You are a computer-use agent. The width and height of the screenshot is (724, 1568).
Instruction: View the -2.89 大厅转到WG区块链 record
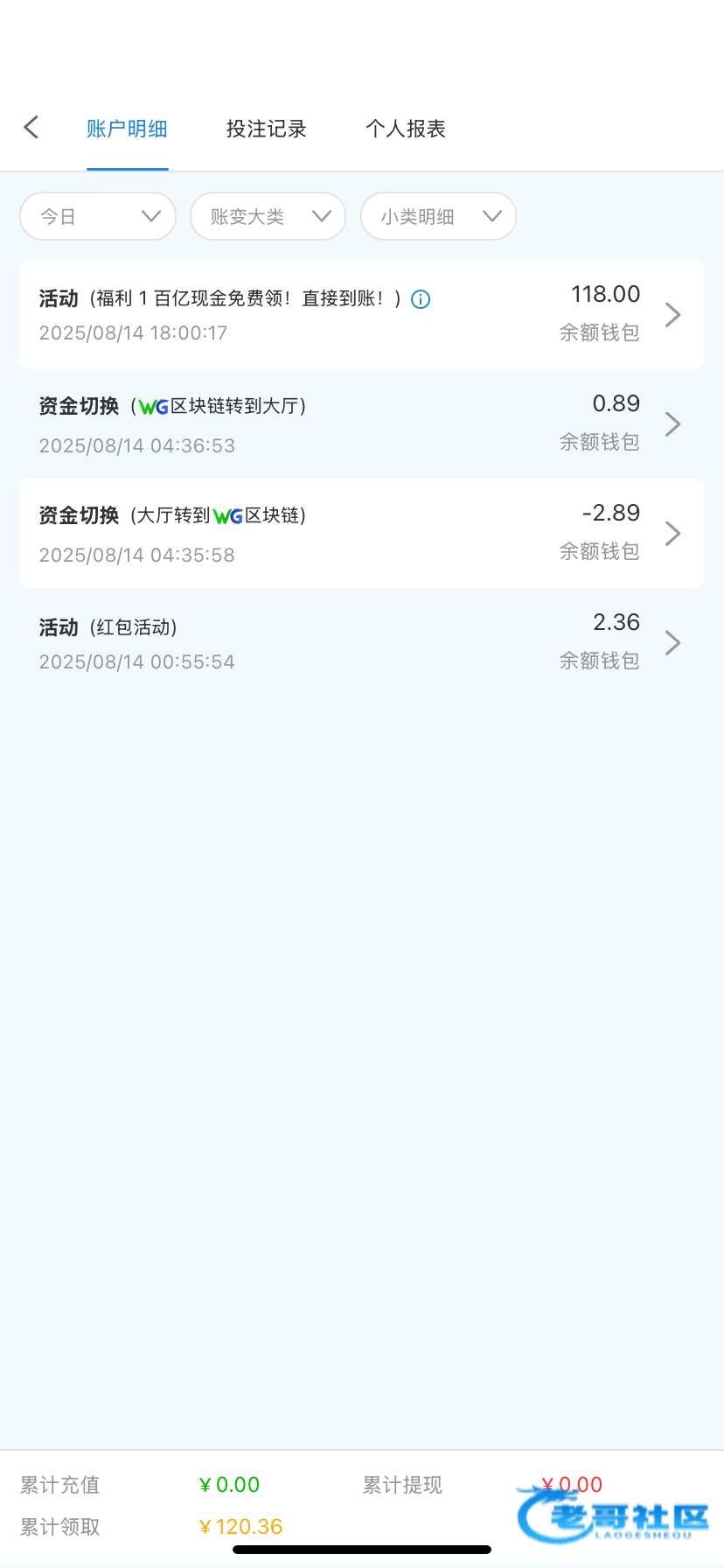coord(362,533)
